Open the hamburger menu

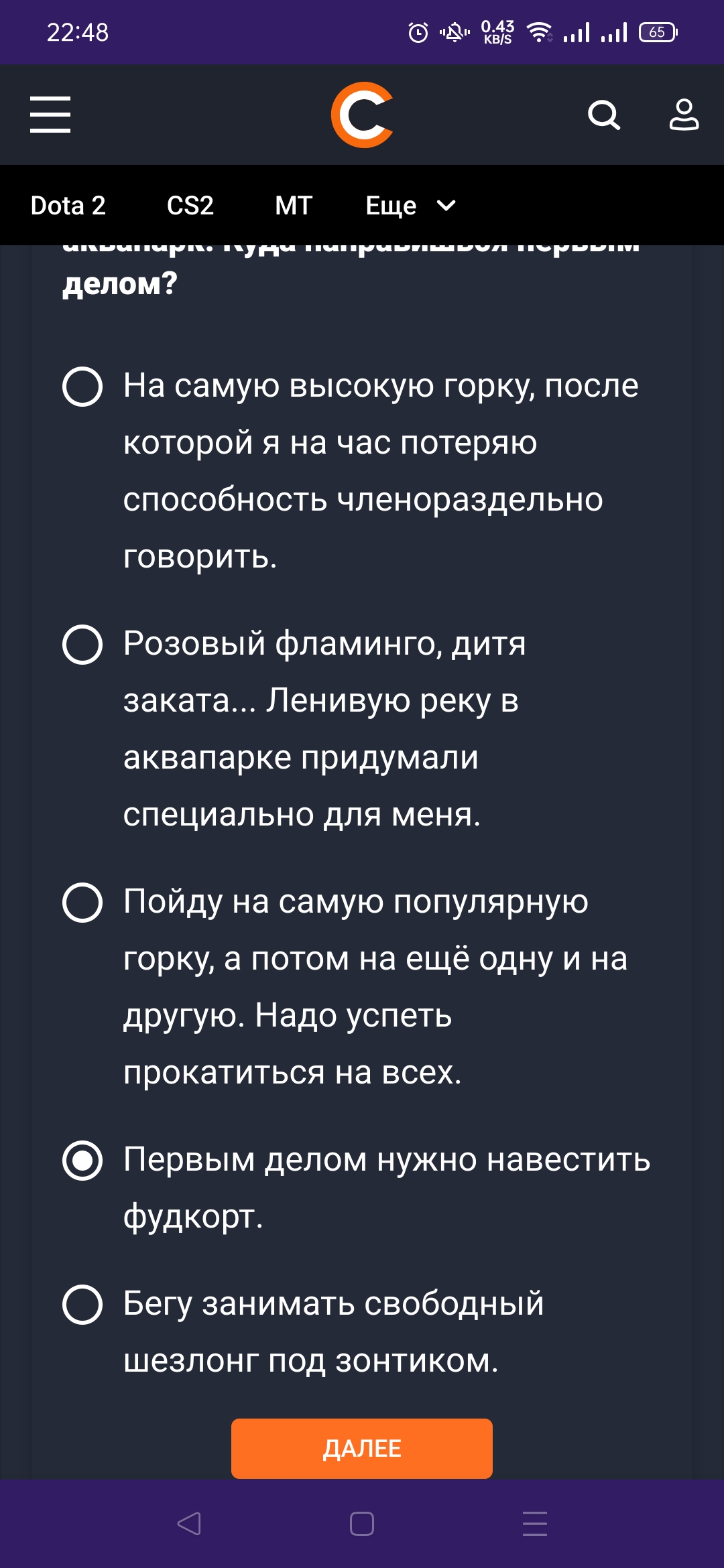50,115
